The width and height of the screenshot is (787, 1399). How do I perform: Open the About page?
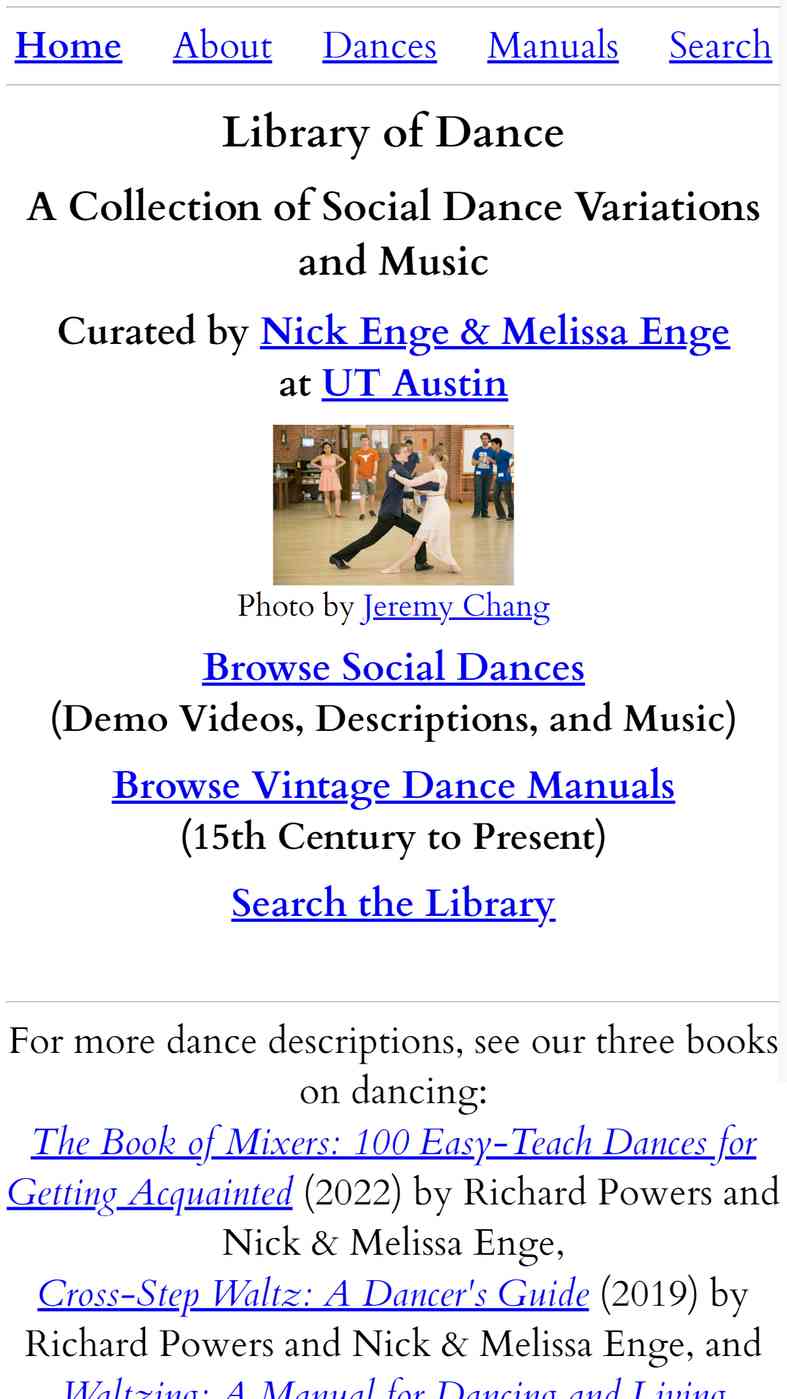click(x=222, y=46)
